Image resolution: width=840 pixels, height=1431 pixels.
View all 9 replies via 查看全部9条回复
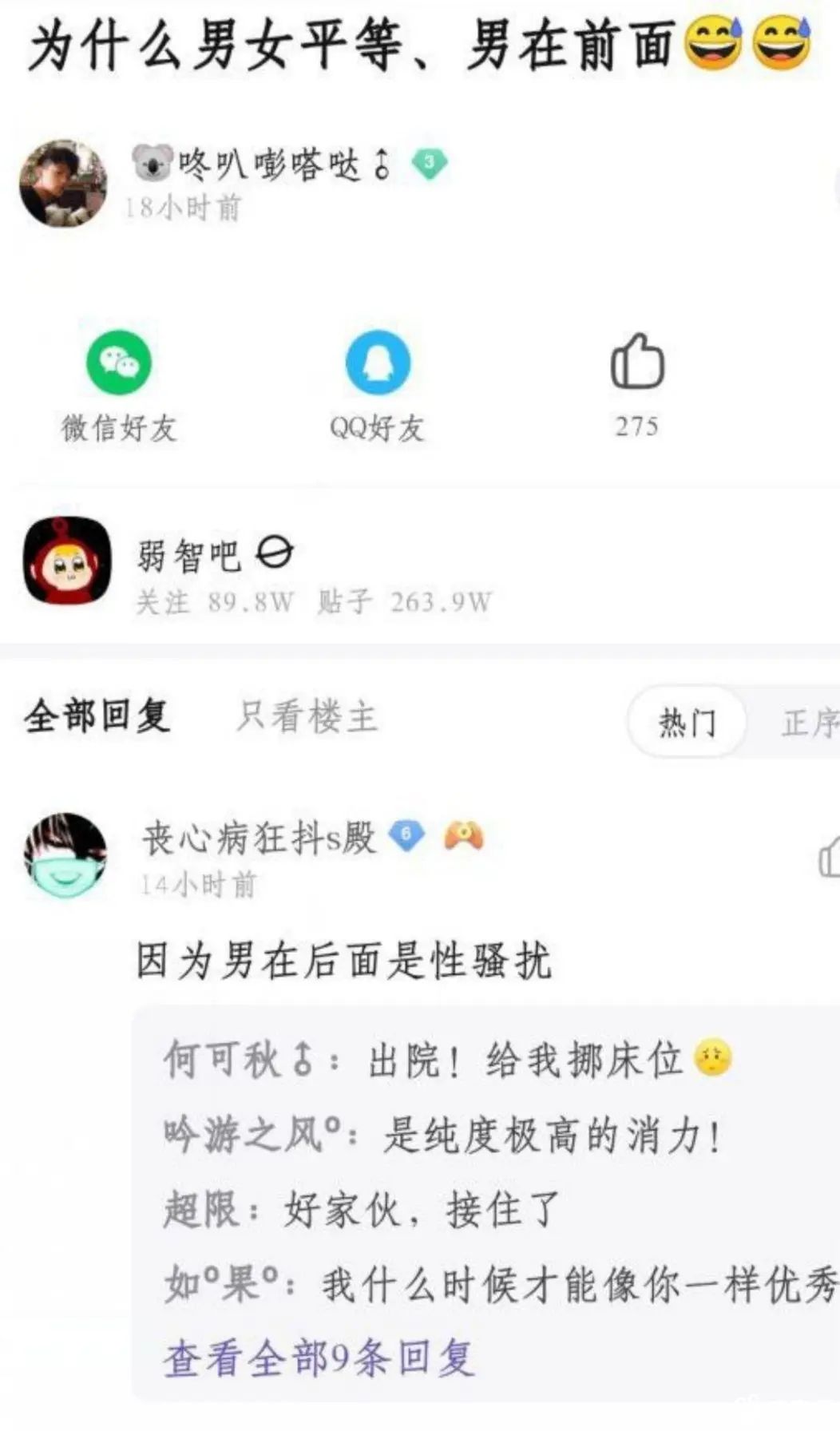click(x=319, y=1358)
